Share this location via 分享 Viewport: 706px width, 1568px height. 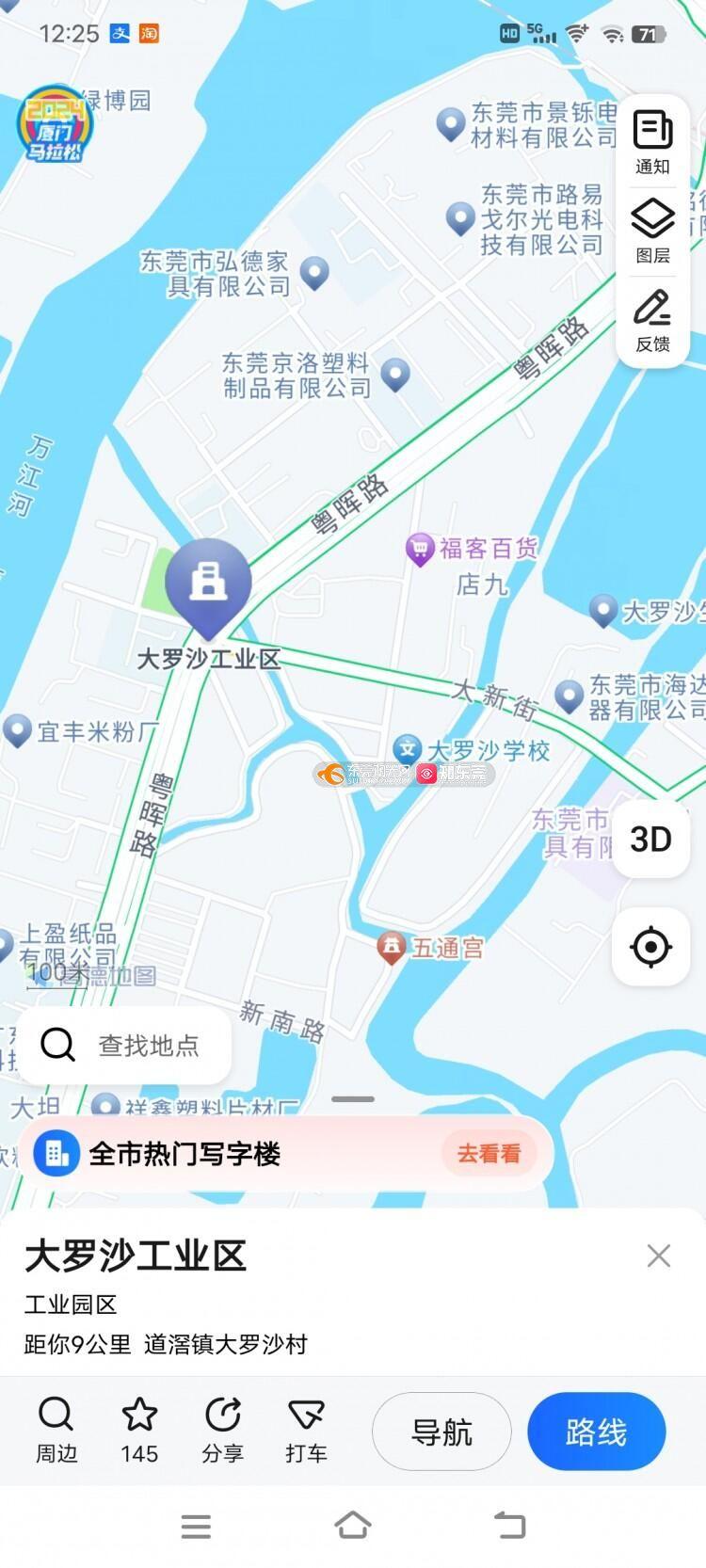pos(223,1431)
